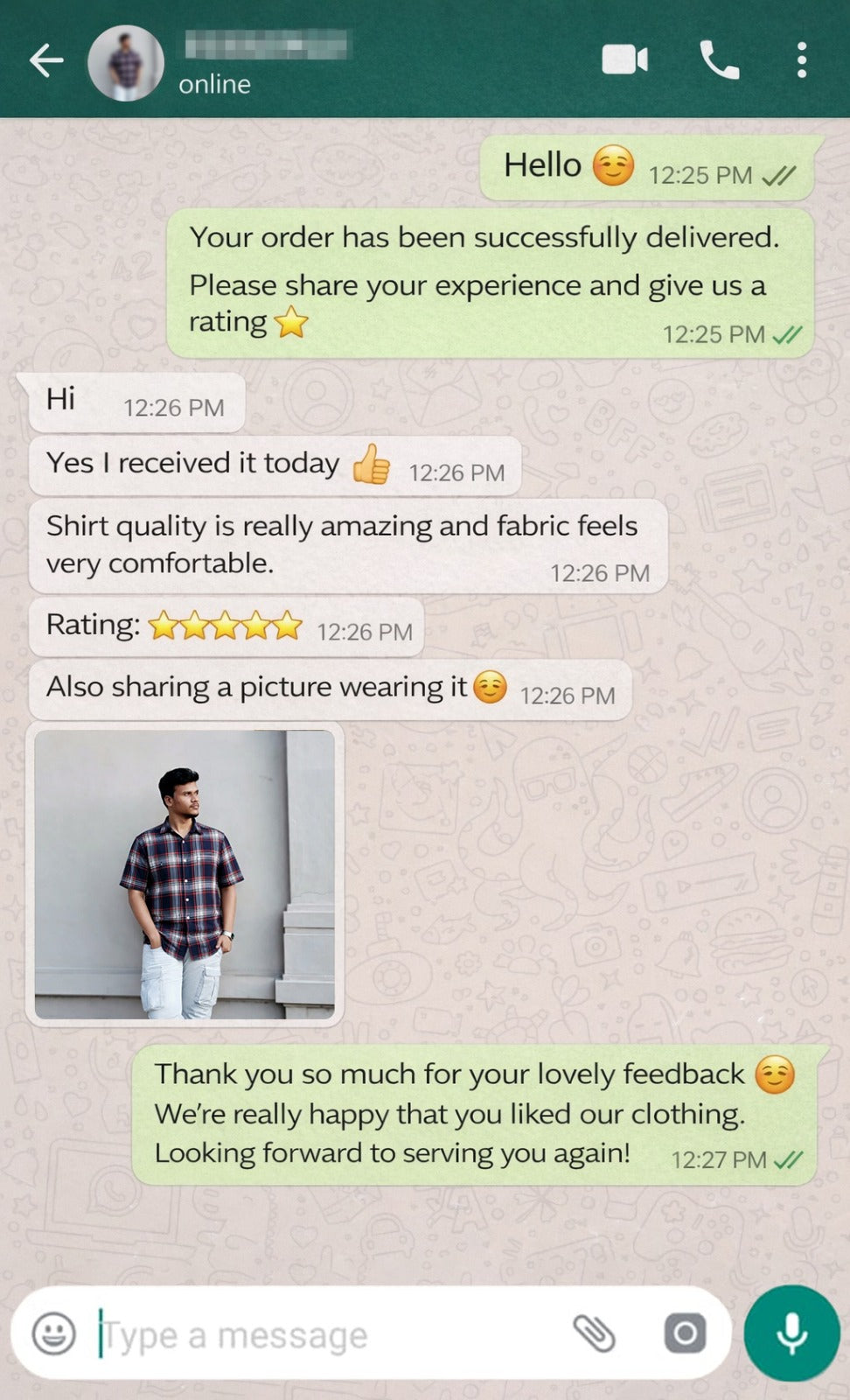
Task: Open the contact's profile picture
Action: (126, 63)
